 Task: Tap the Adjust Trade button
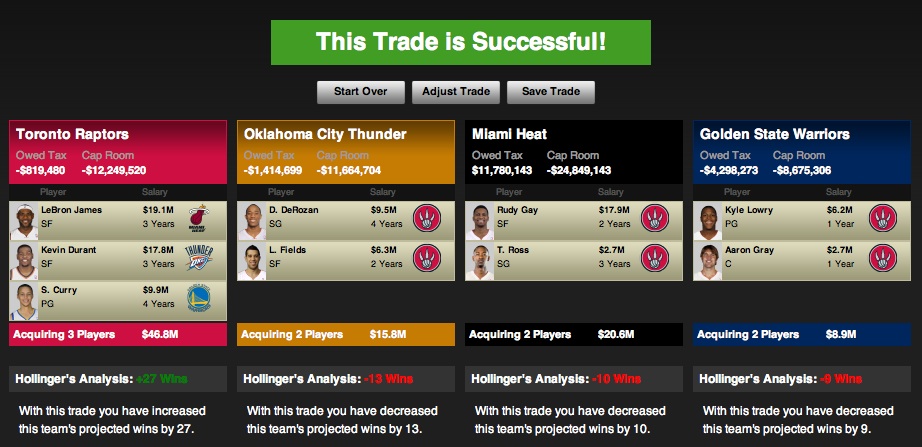(x=455, y=92)
